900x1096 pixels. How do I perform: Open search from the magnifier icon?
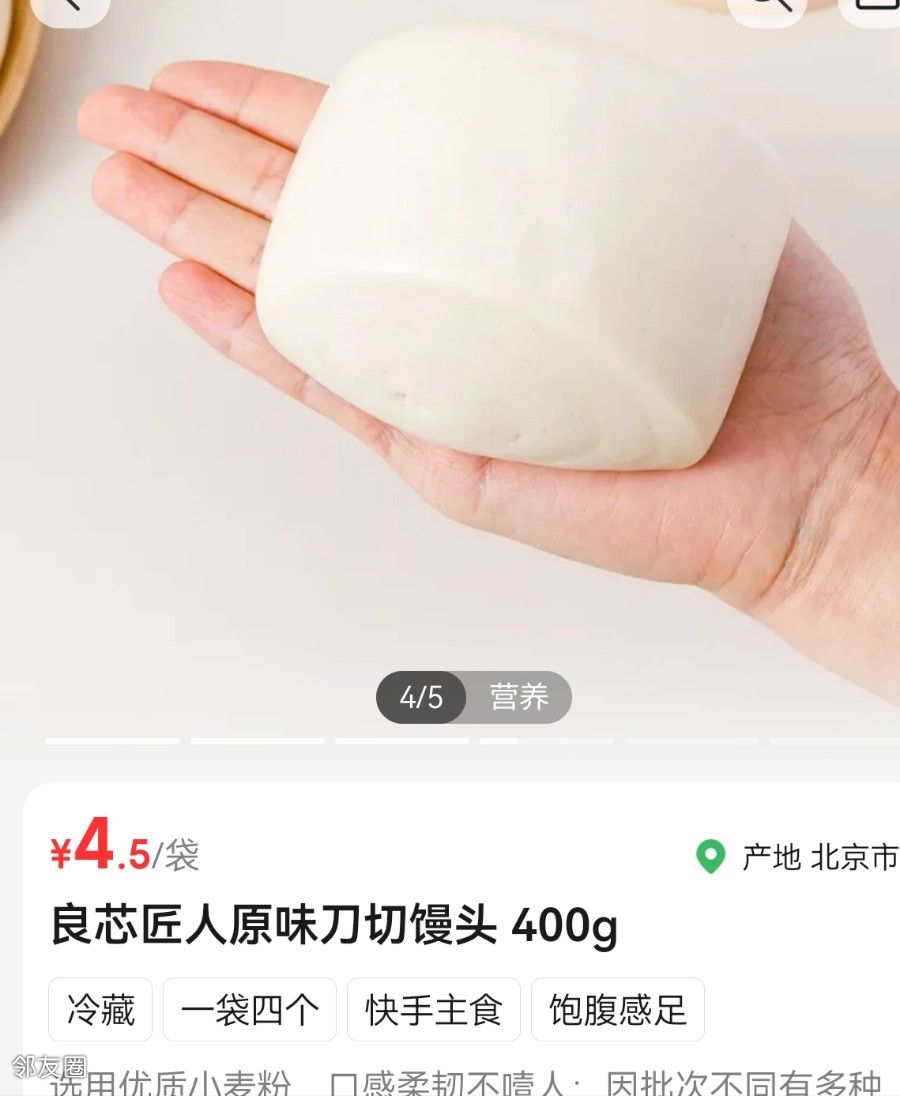(x=766, y=8)
